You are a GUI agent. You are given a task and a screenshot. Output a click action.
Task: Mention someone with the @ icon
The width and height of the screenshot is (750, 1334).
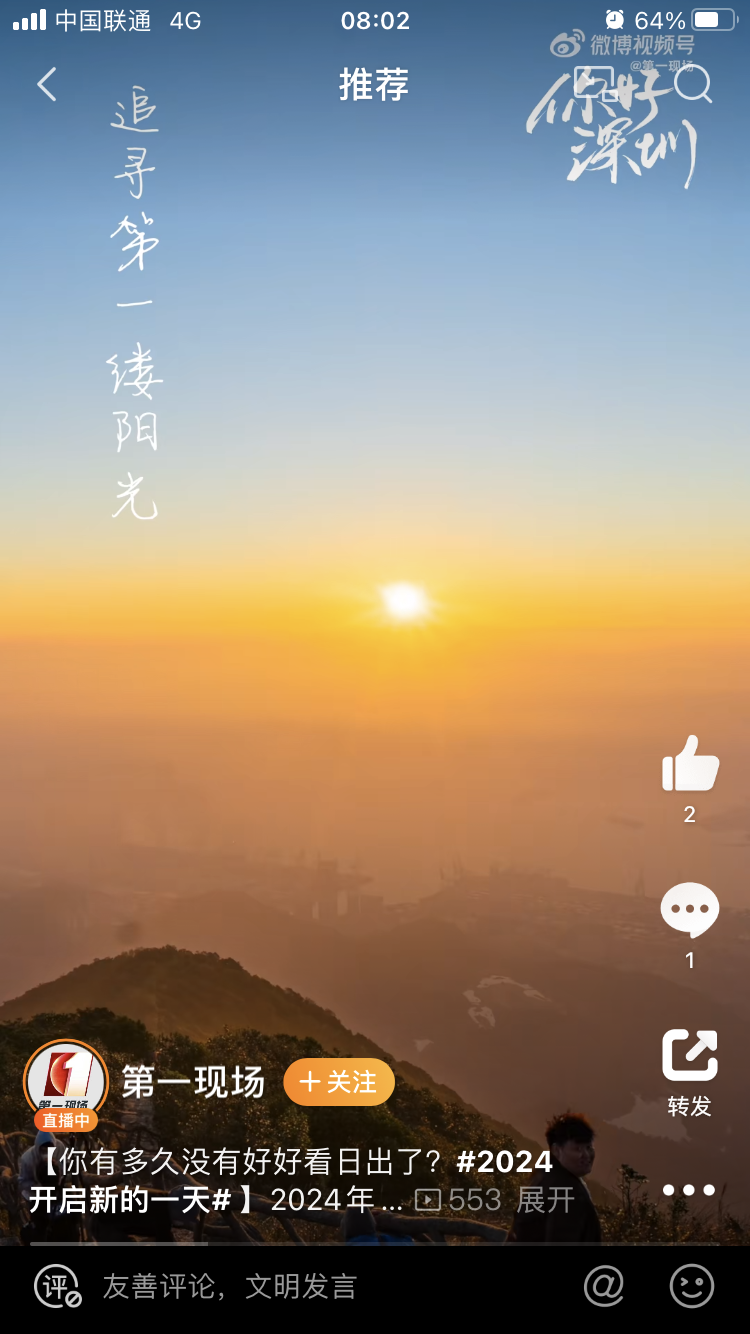pyautogui.click(x=604, y=1286)
